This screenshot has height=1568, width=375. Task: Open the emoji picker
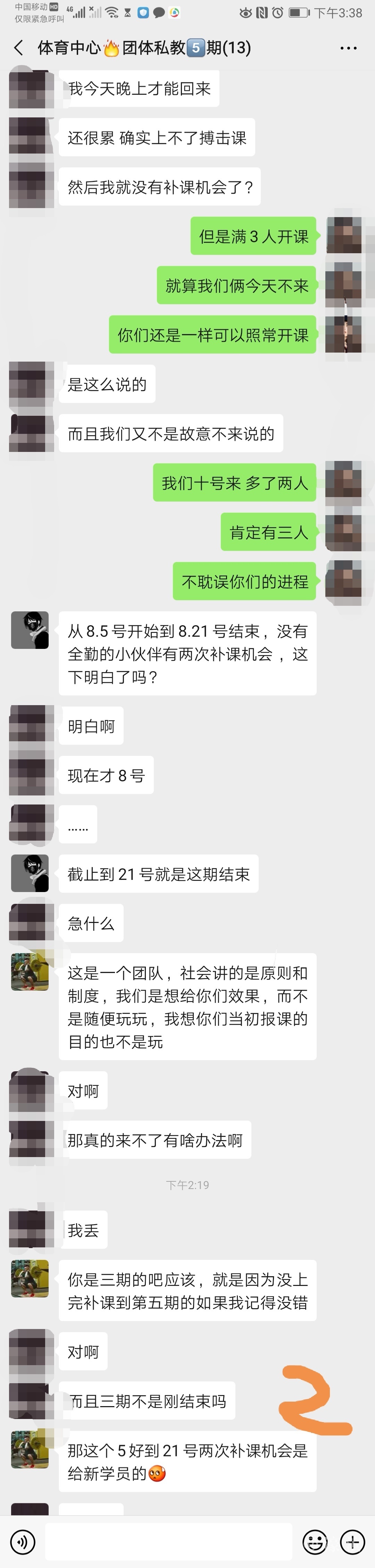(315, 1542)
